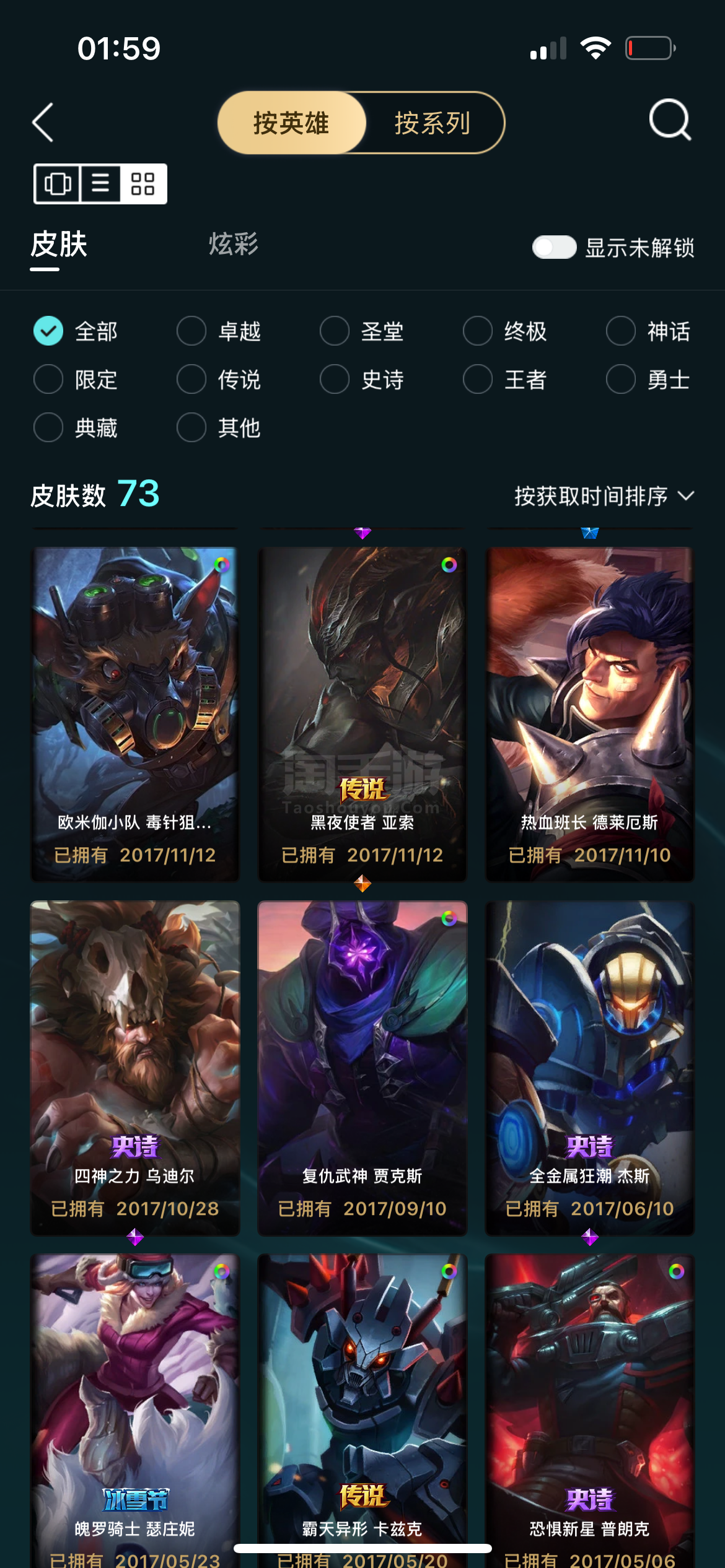Switch to the grid view layout icon

coord(143,183)
